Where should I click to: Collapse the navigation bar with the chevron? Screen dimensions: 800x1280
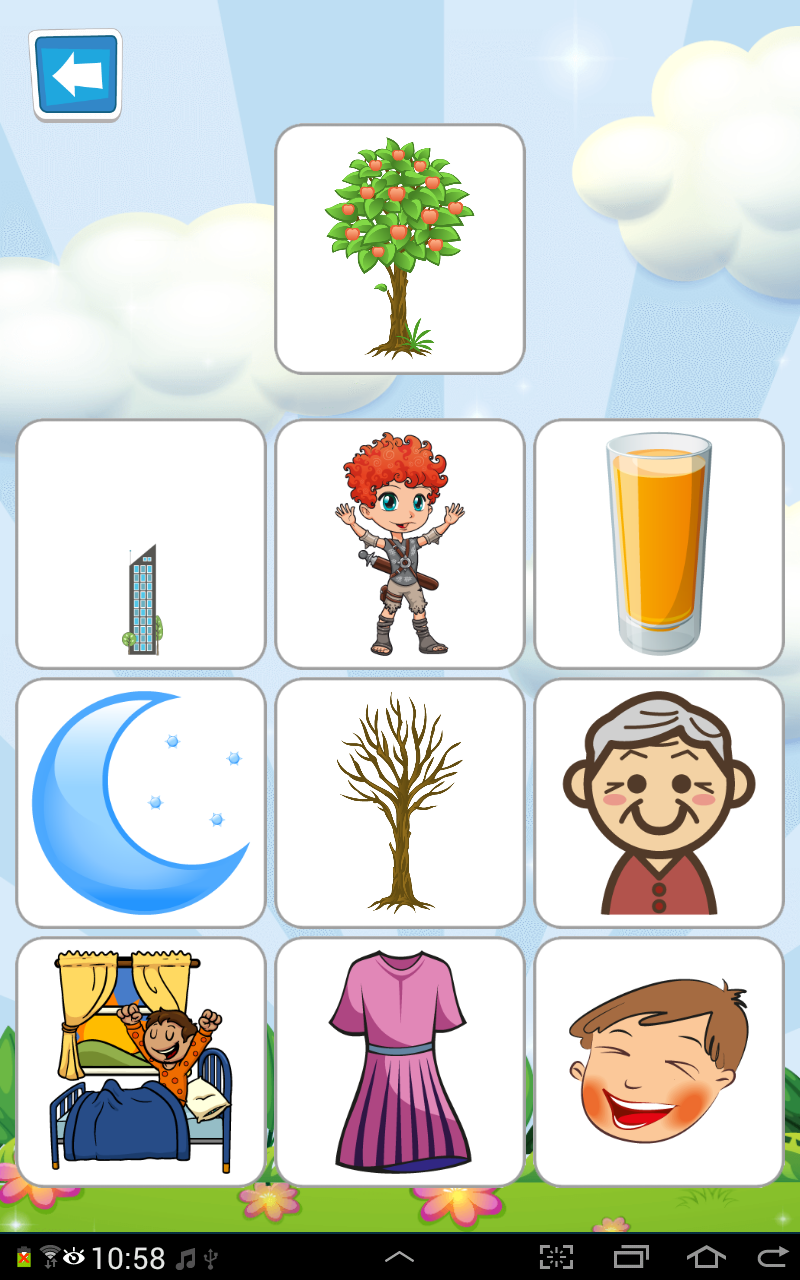pos(399,1257)
